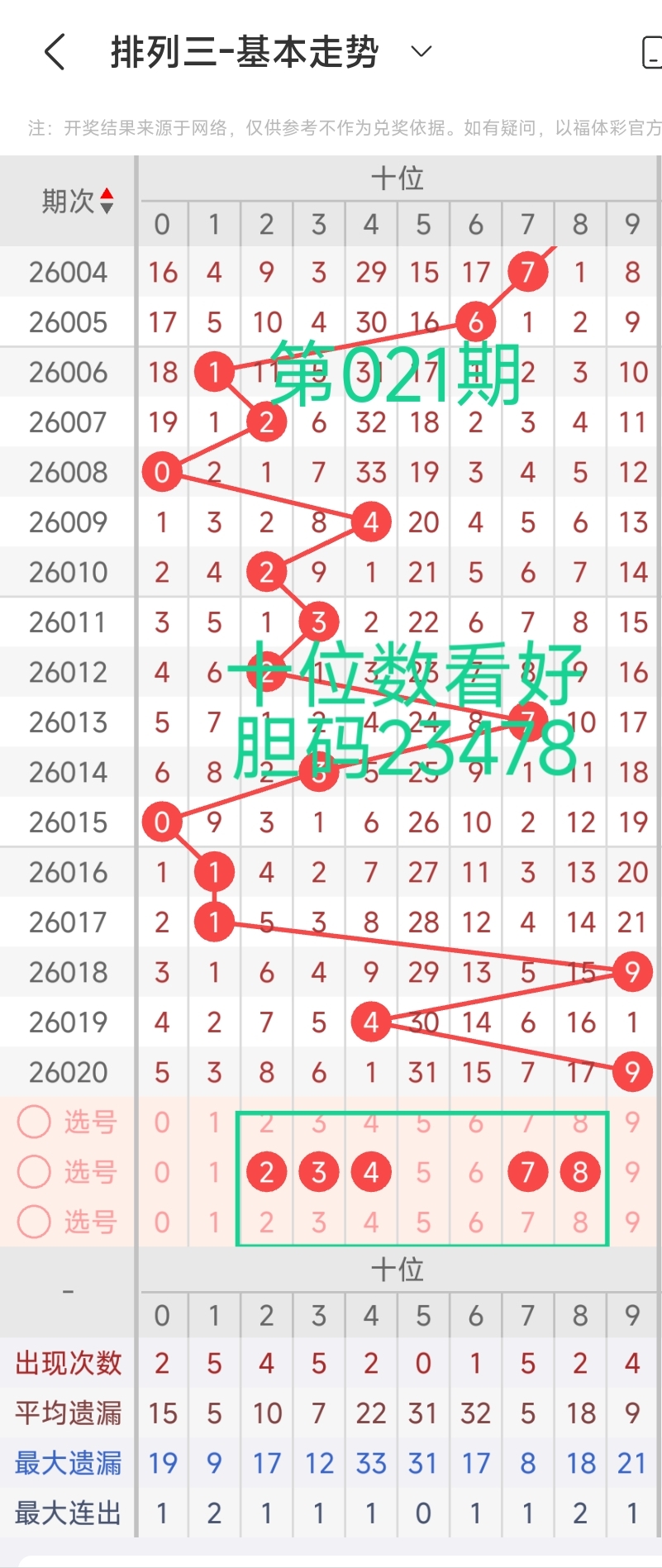Tap the back arrow at top left
This screenshot has height=1568, width=662.
(x=55, y=50)
